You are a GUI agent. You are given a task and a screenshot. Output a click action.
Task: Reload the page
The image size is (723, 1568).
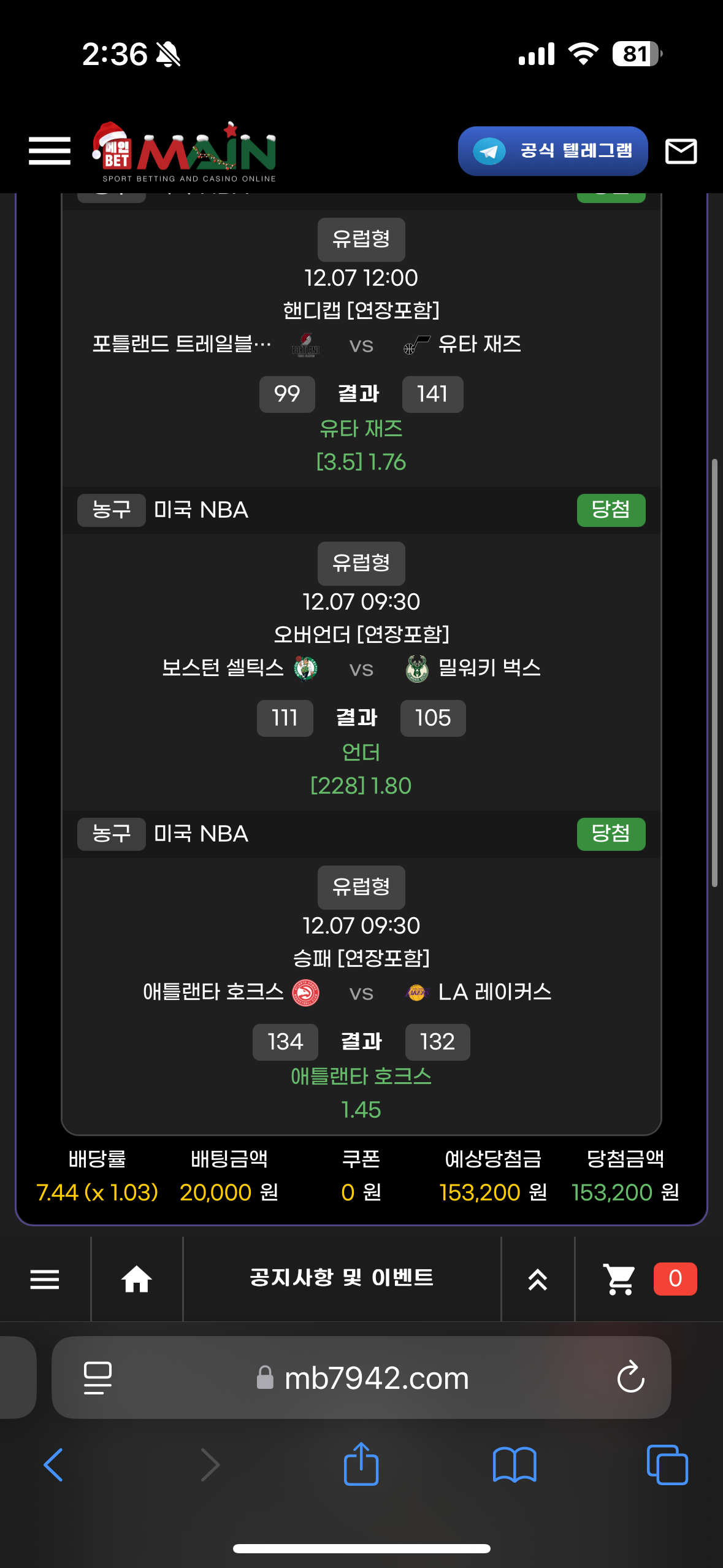[630, 1378]
